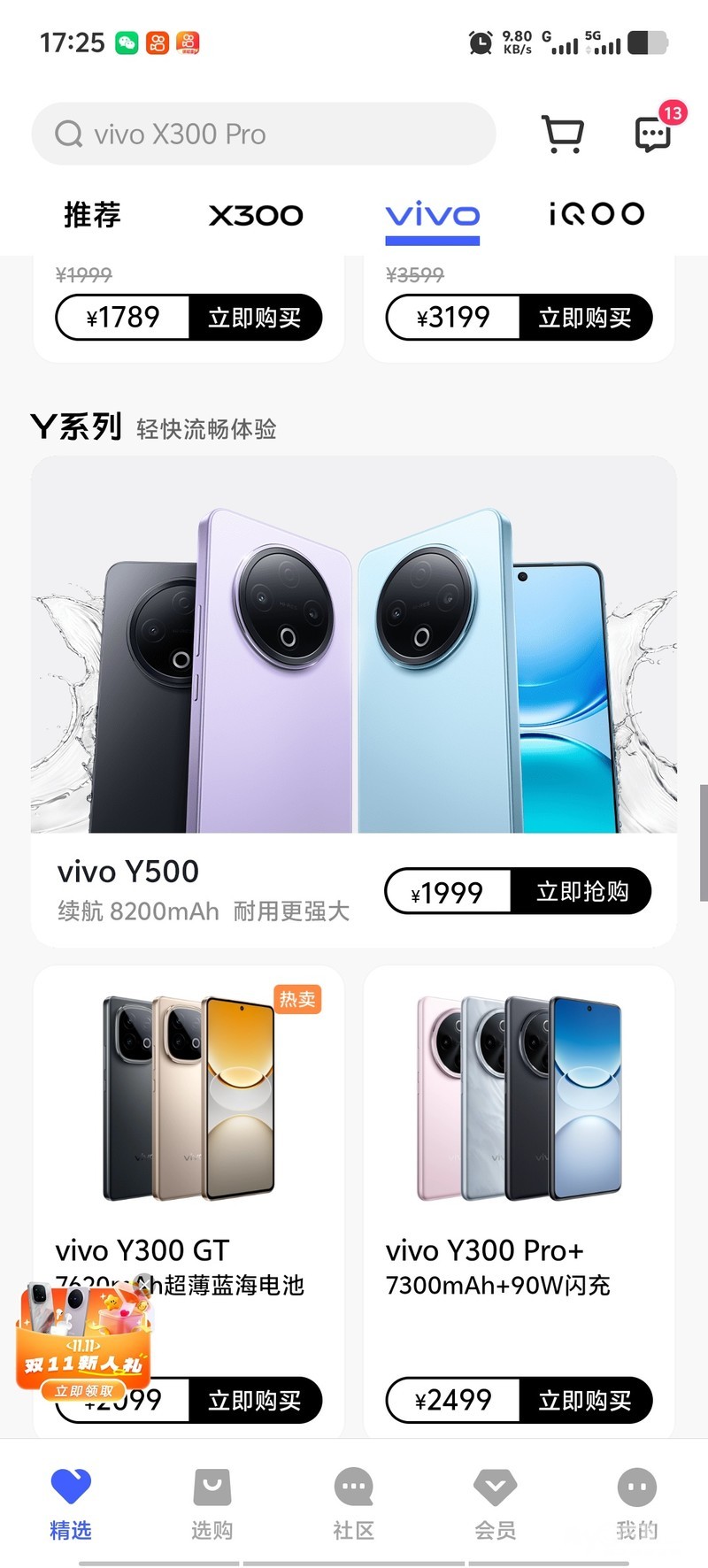Open messages with 13 unread badge

coord(654,134)
